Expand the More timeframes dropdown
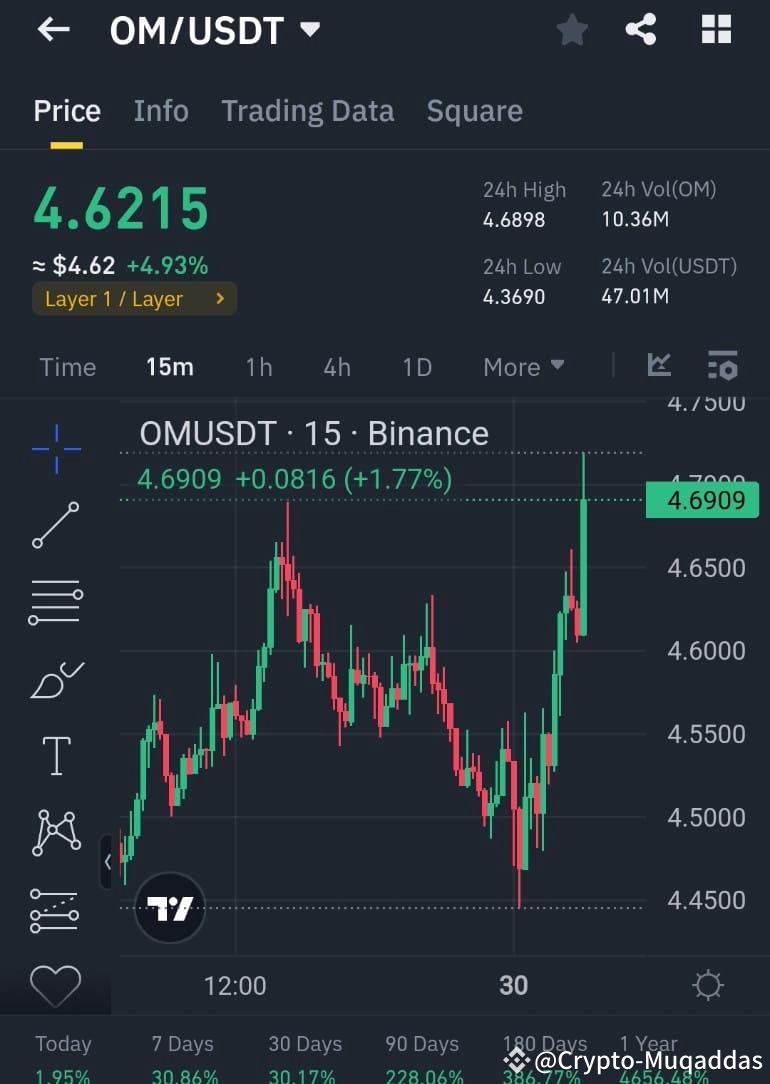This screenshot has height=1084, width=770. (x=522, y=366)
